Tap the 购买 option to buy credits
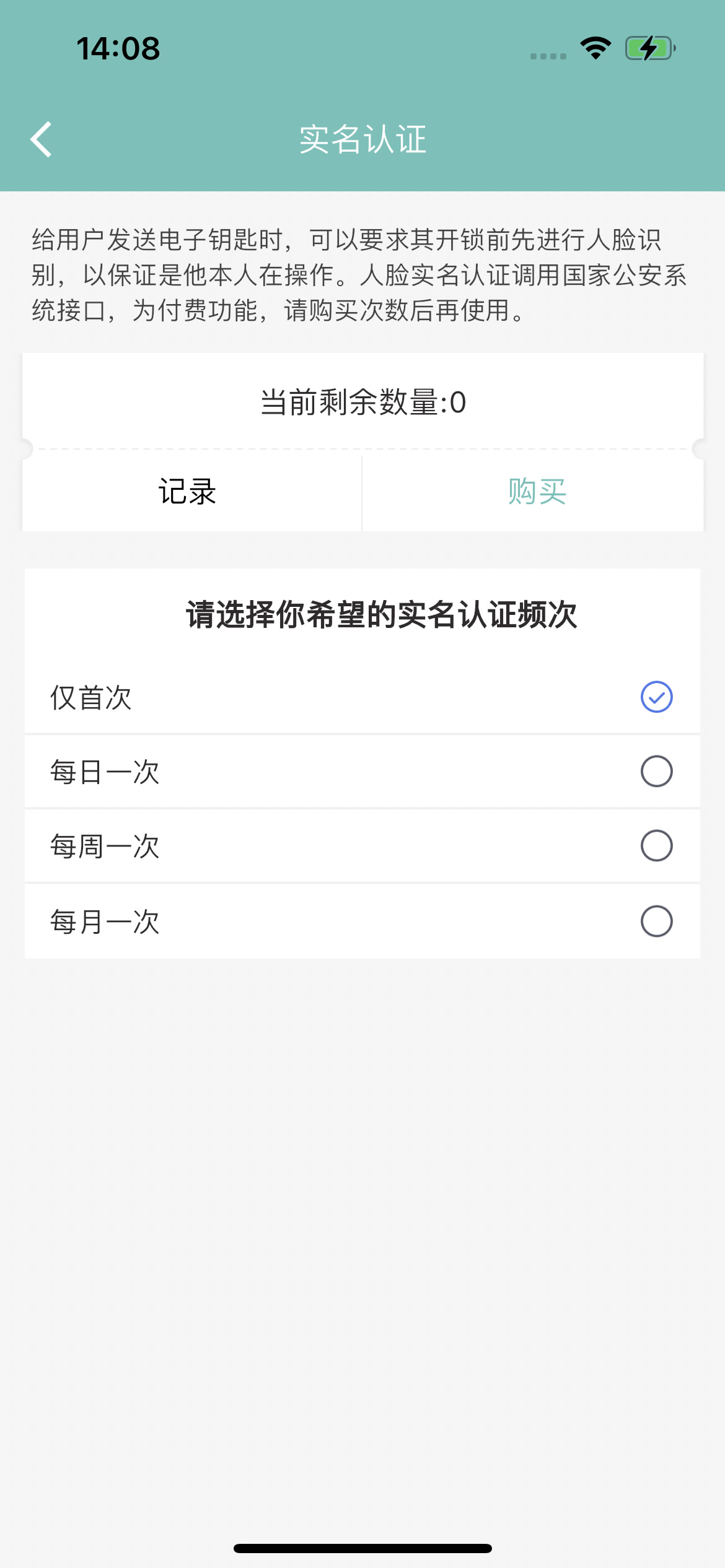 pos(538,492)
